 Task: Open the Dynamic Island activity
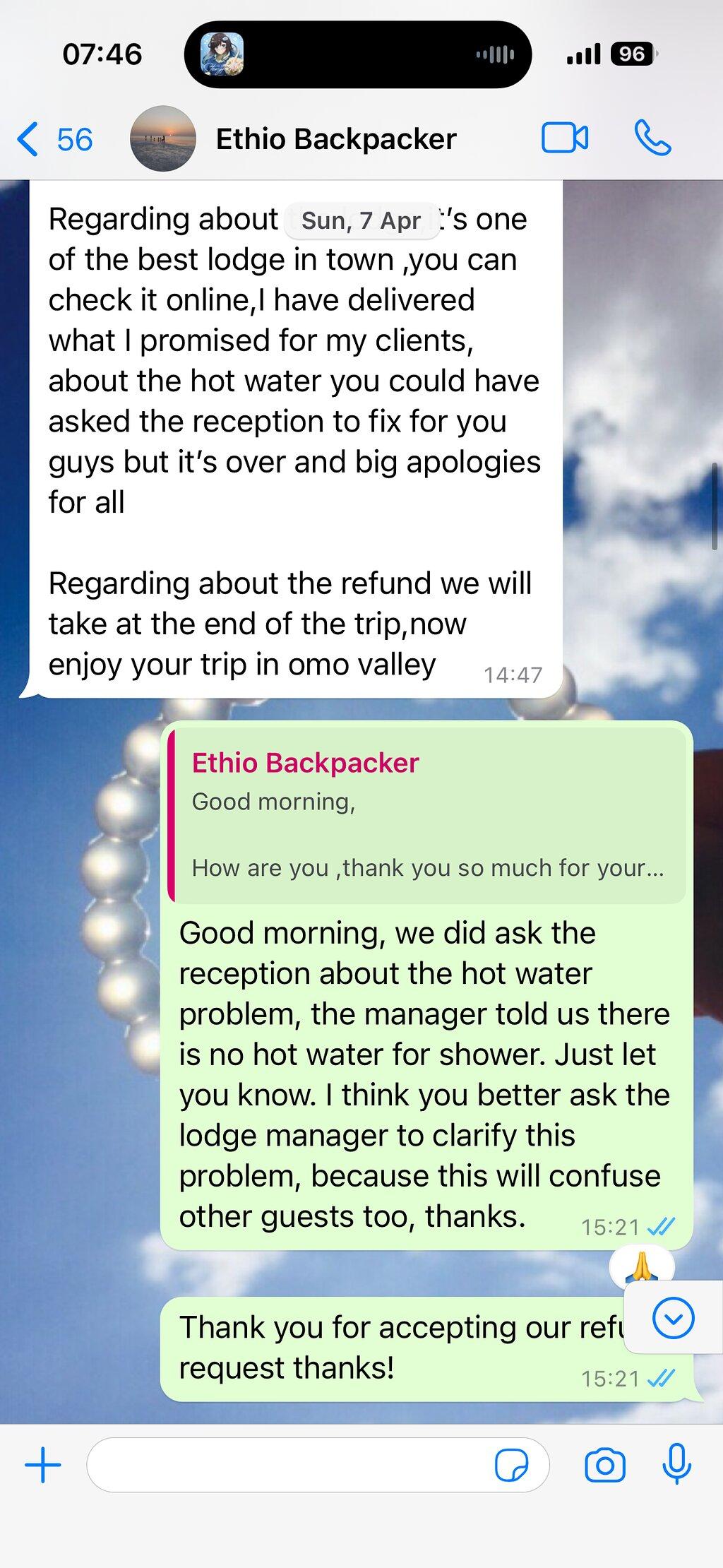tap(358, 54)
